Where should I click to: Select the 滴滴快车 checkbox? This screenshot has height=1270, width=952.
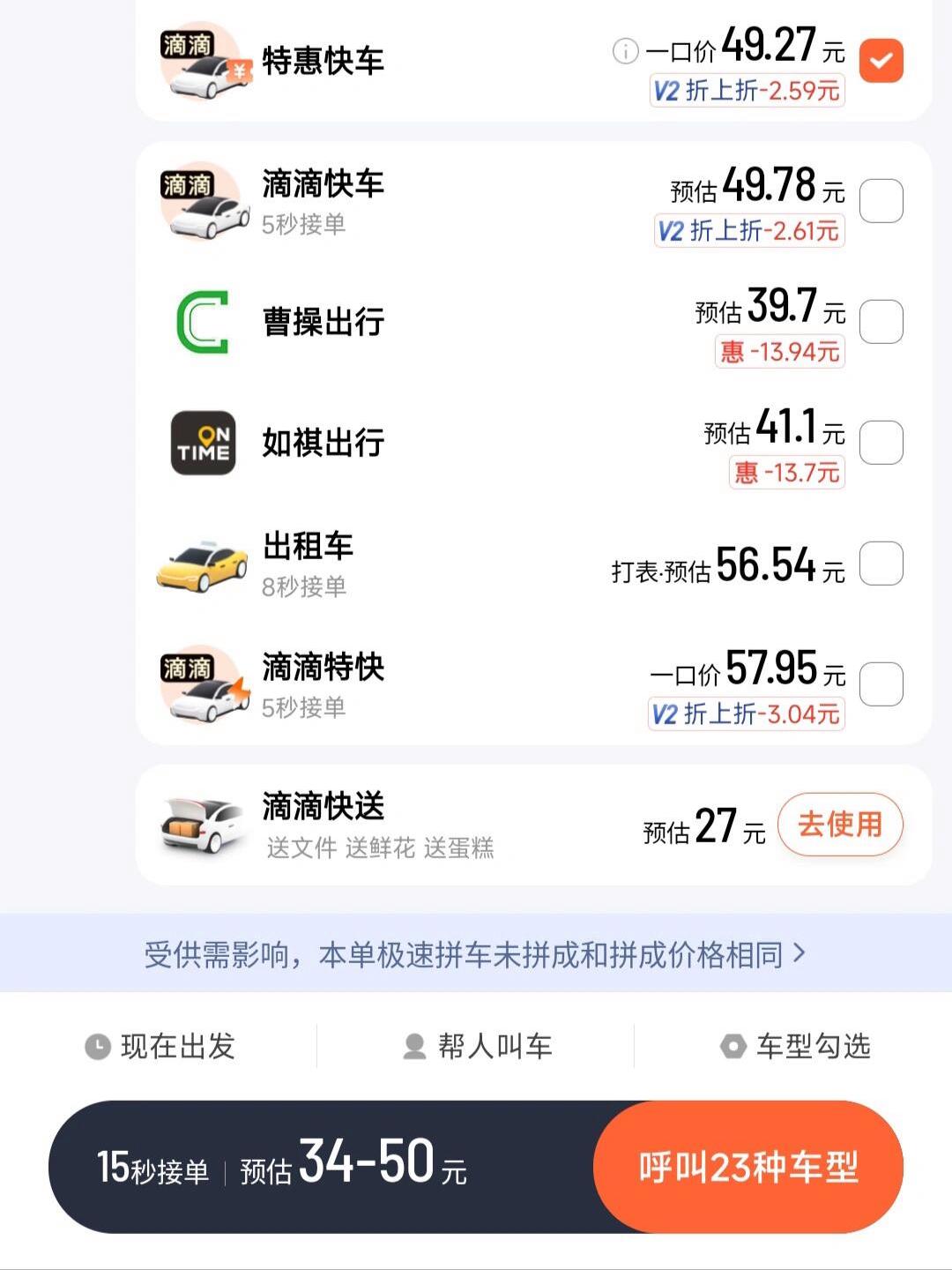pyautogui.click(x=881, y=201)
